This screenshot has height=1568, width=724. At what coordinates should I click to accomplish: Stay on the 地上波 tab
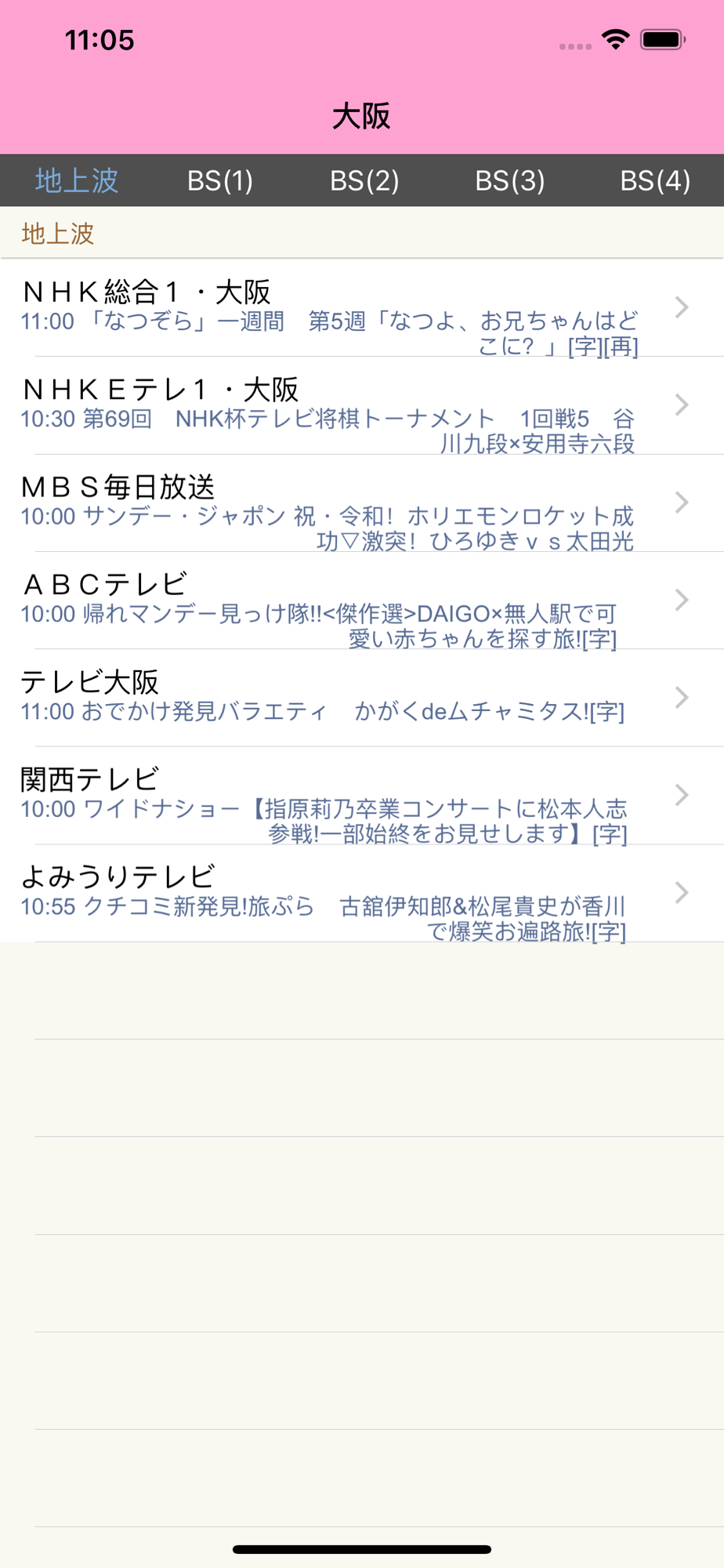(x=76, y=180)
